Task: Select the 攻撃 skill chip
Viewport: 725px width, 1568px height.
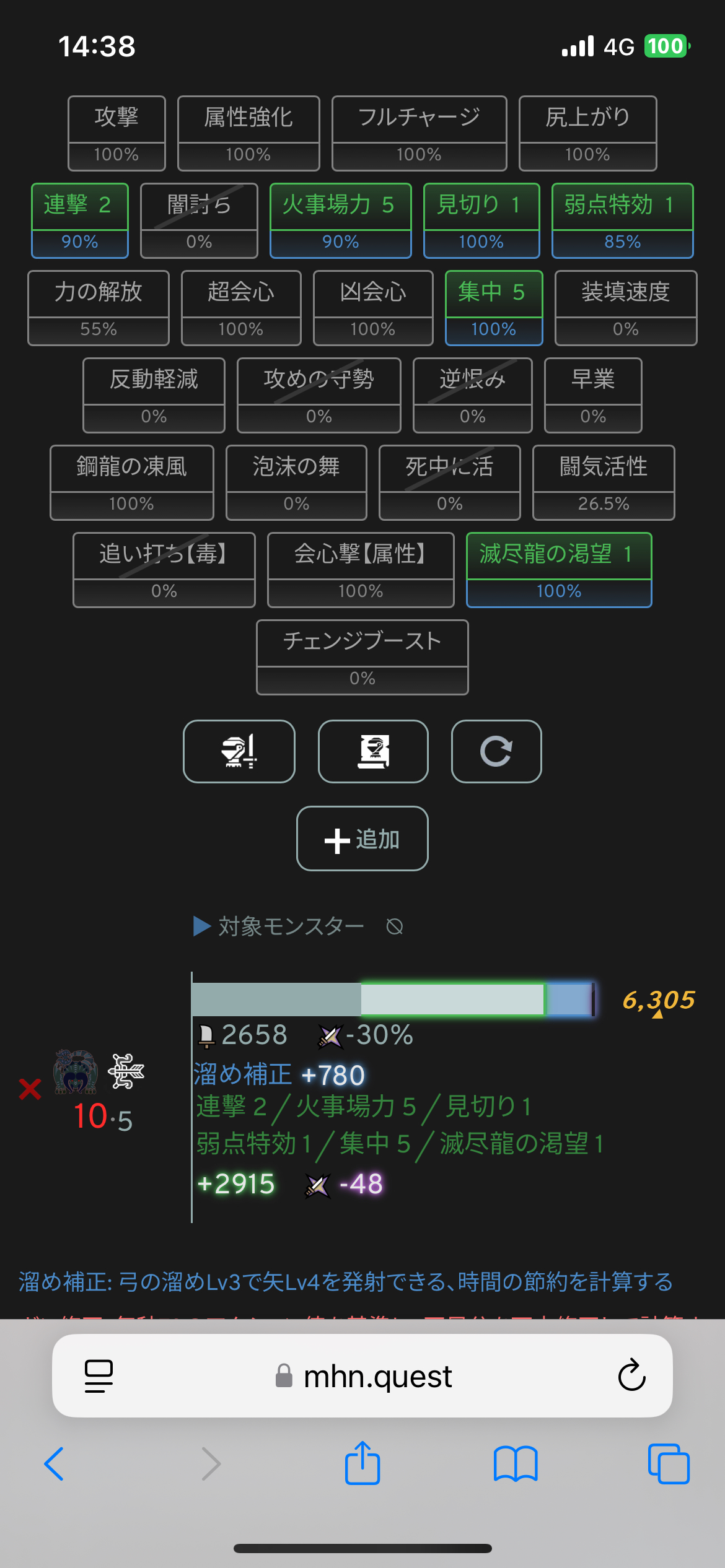Action: tap(116, 133)
